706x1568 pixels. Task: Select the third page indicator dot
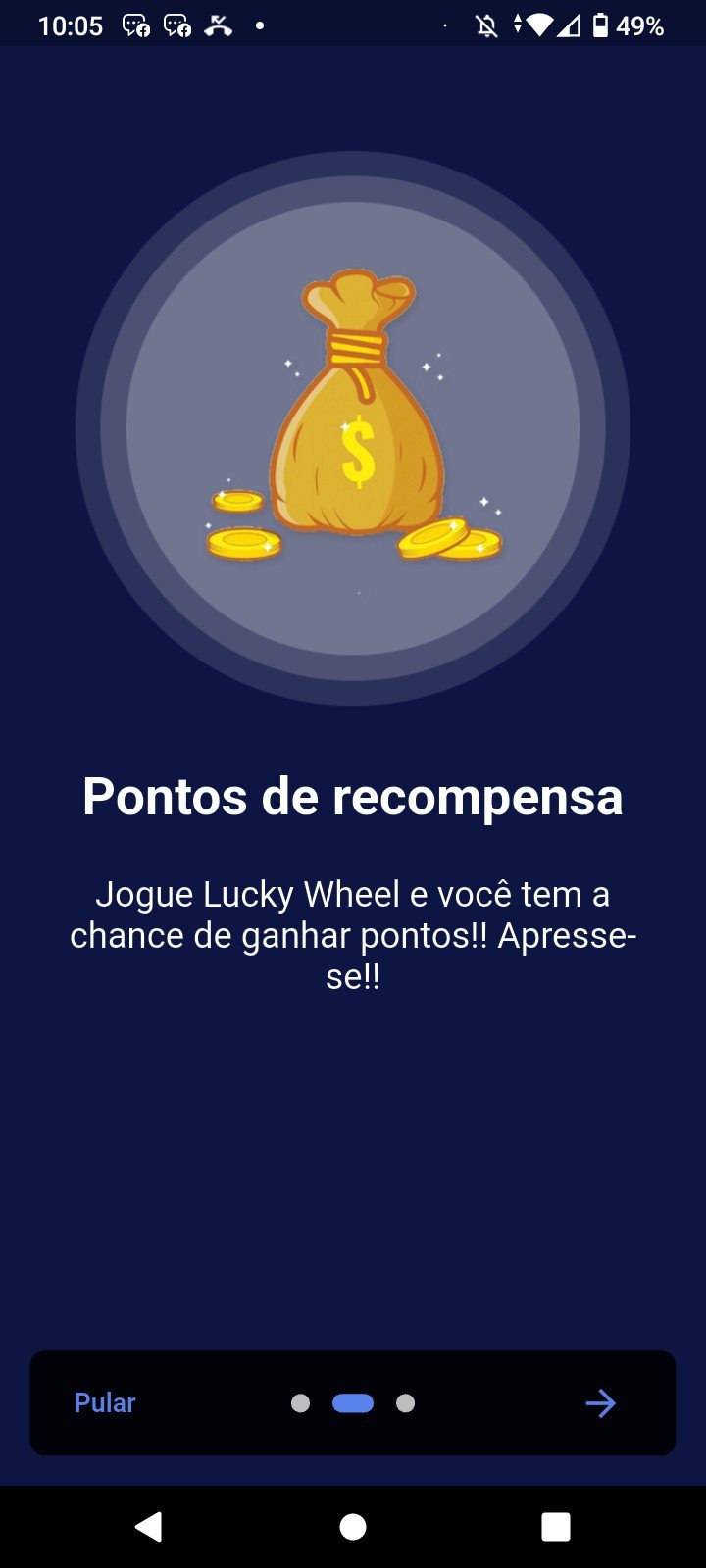(x=405, y=1403)
